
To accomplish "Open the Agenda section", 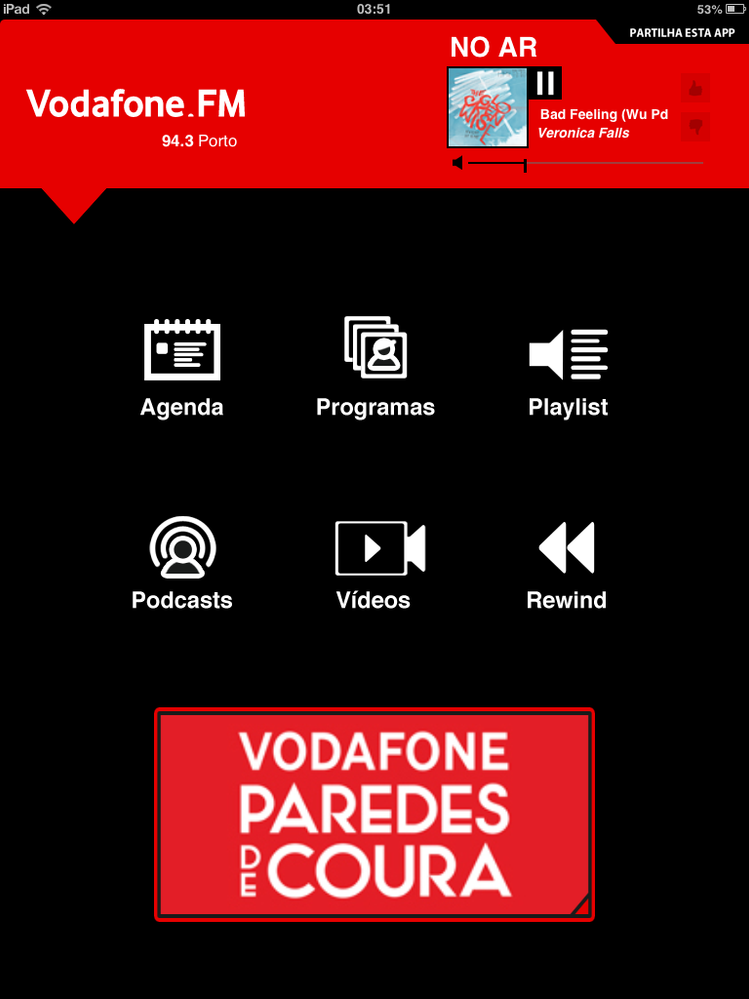I will [182, 367].
